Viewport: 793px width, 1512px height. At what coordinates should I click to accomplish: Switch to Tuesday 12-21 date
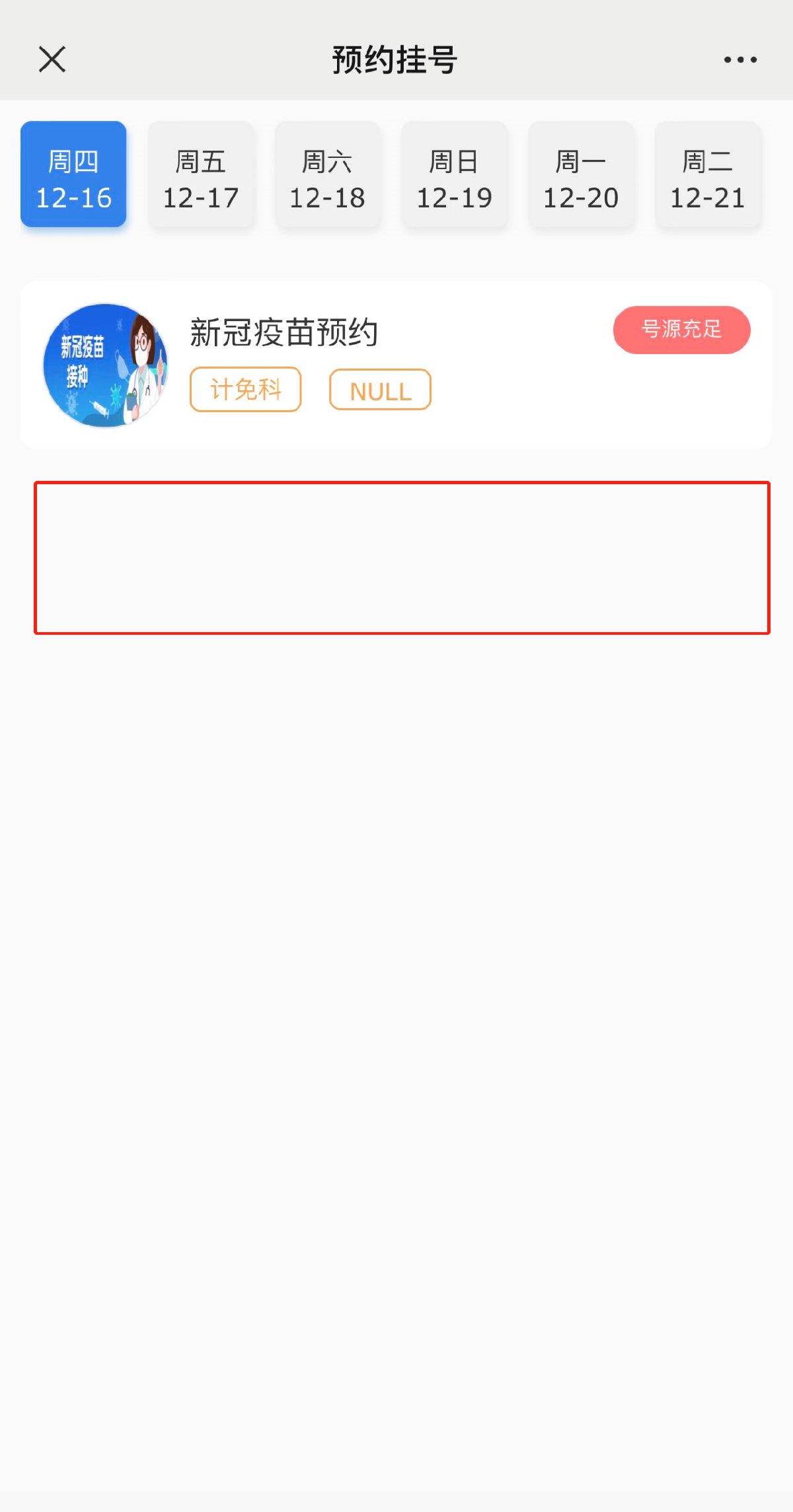tap(708, 174)
